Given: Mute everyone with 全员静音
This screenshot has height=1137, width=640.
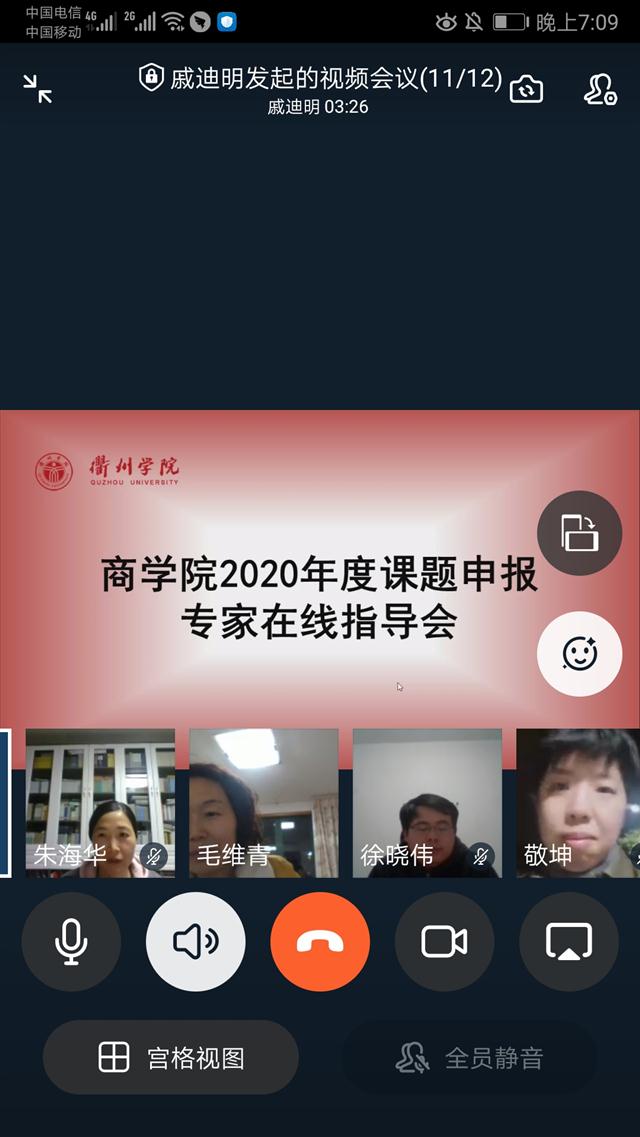Looking at the screenshot, I should pos(470,1057).
